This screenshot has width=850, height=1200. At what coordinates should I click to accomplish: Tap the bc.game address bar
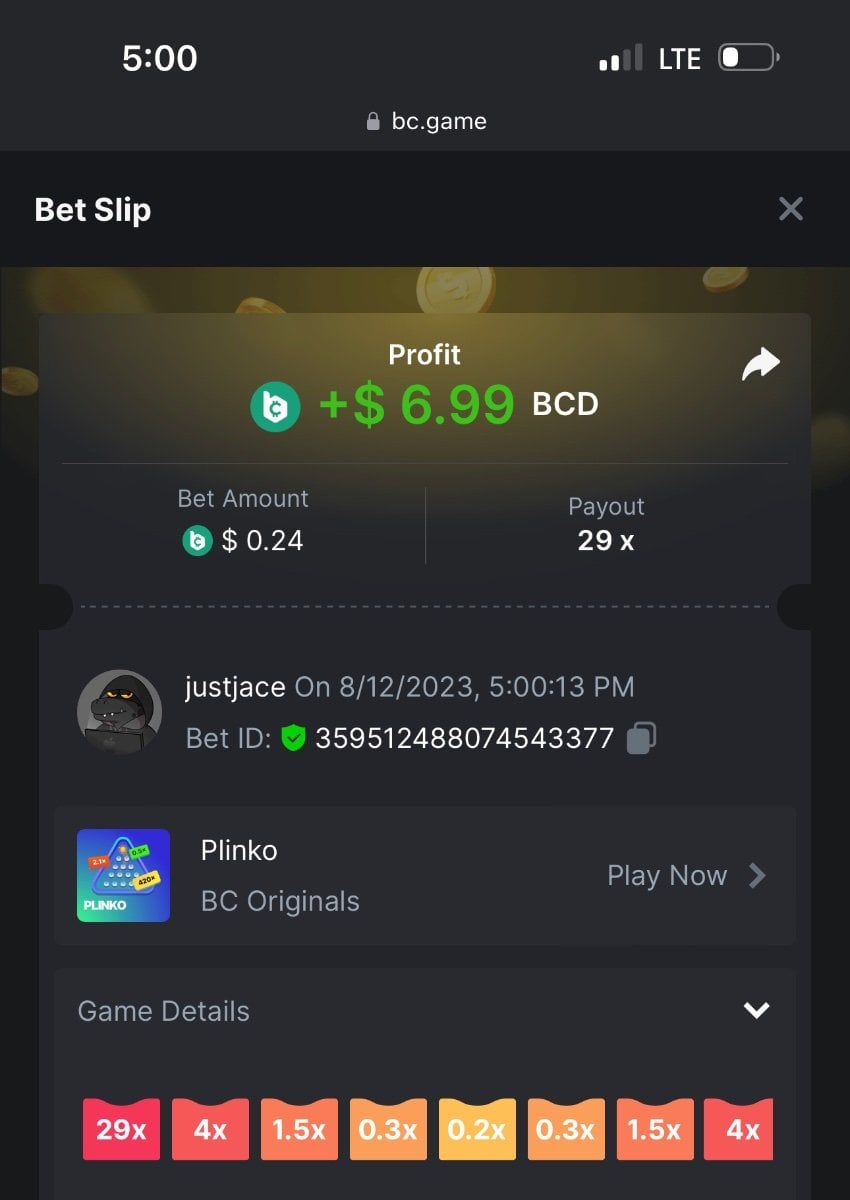426,122
